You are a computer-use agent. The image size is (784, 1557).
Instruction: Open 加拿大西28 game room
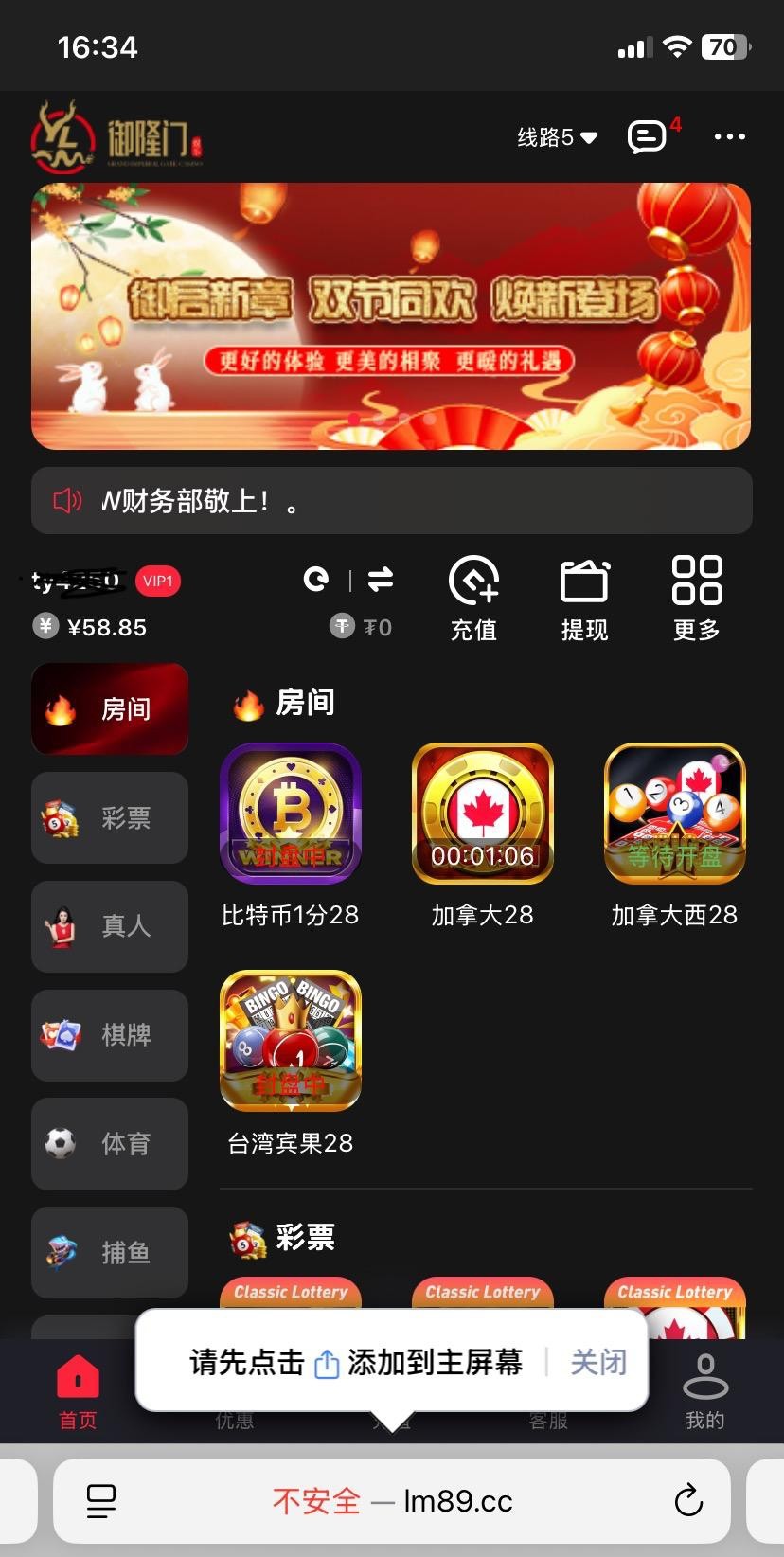pyautogui.click(x=674, y=814)
